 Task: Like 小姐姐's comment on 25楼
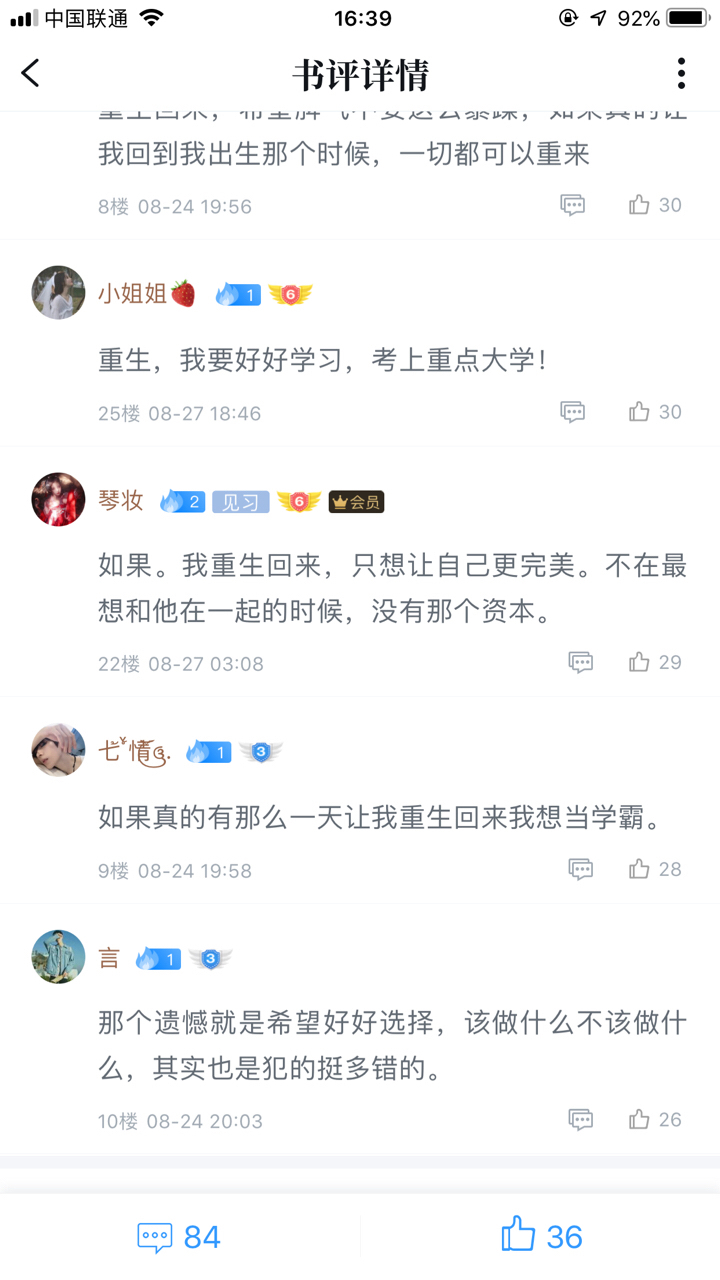[x=640, y=412]
